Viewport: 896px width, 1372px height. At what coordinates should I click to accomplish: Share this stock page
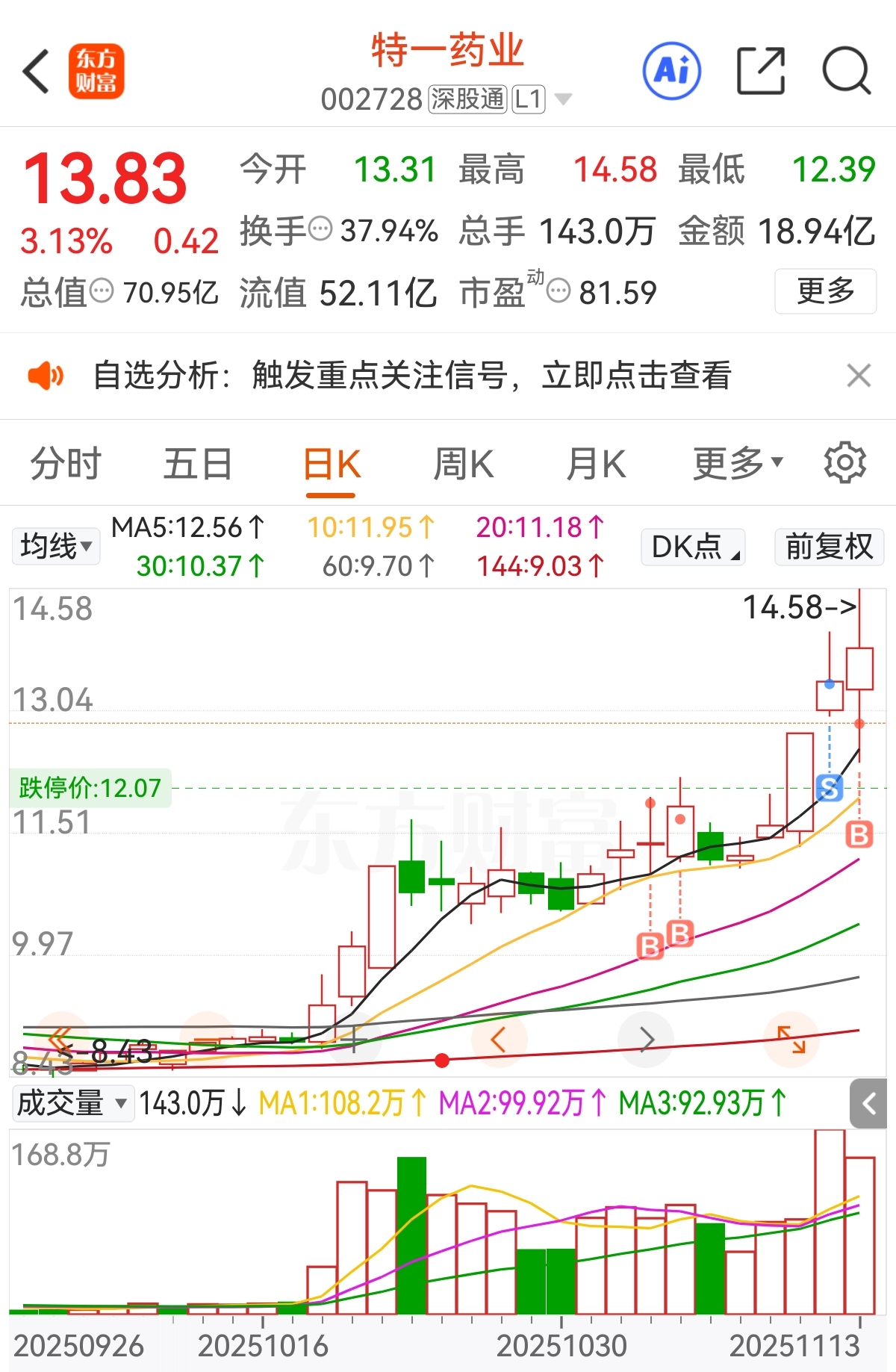(760, 72)
